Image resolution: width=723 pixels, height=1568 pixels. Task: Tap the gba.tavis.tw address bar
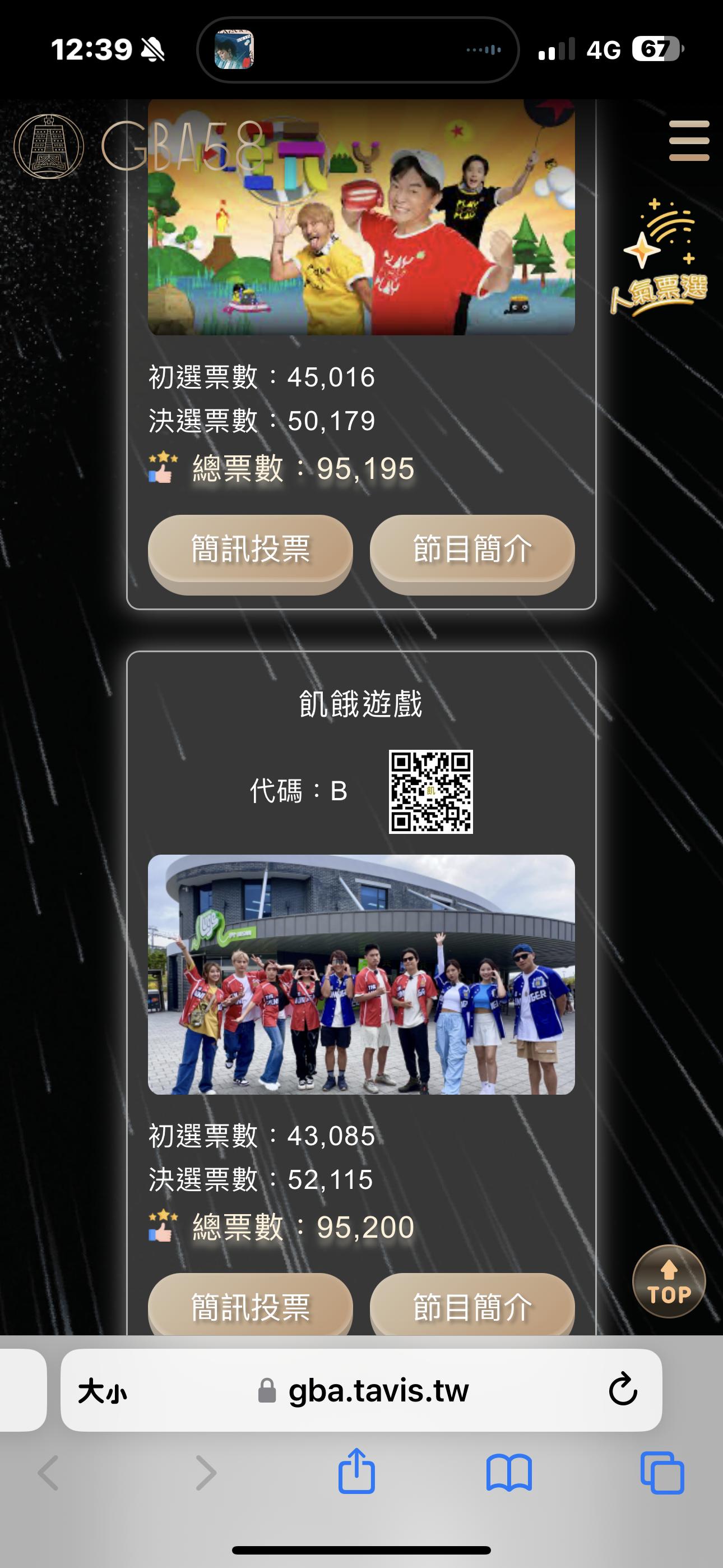pyautogui.click(x=377, y=1391)
